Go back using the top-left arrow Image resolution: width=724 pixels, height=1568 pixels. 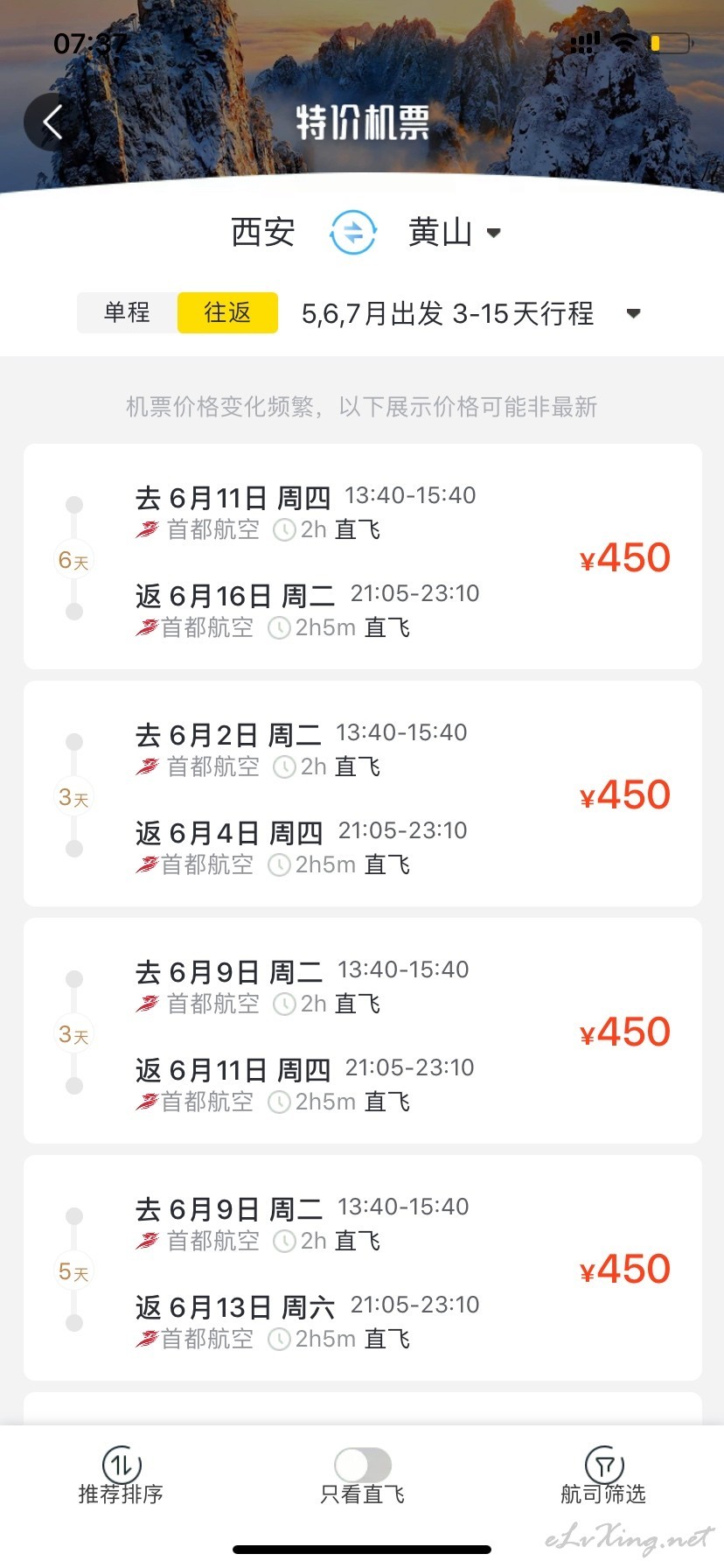pyautogui.click(x=53, y=122)
